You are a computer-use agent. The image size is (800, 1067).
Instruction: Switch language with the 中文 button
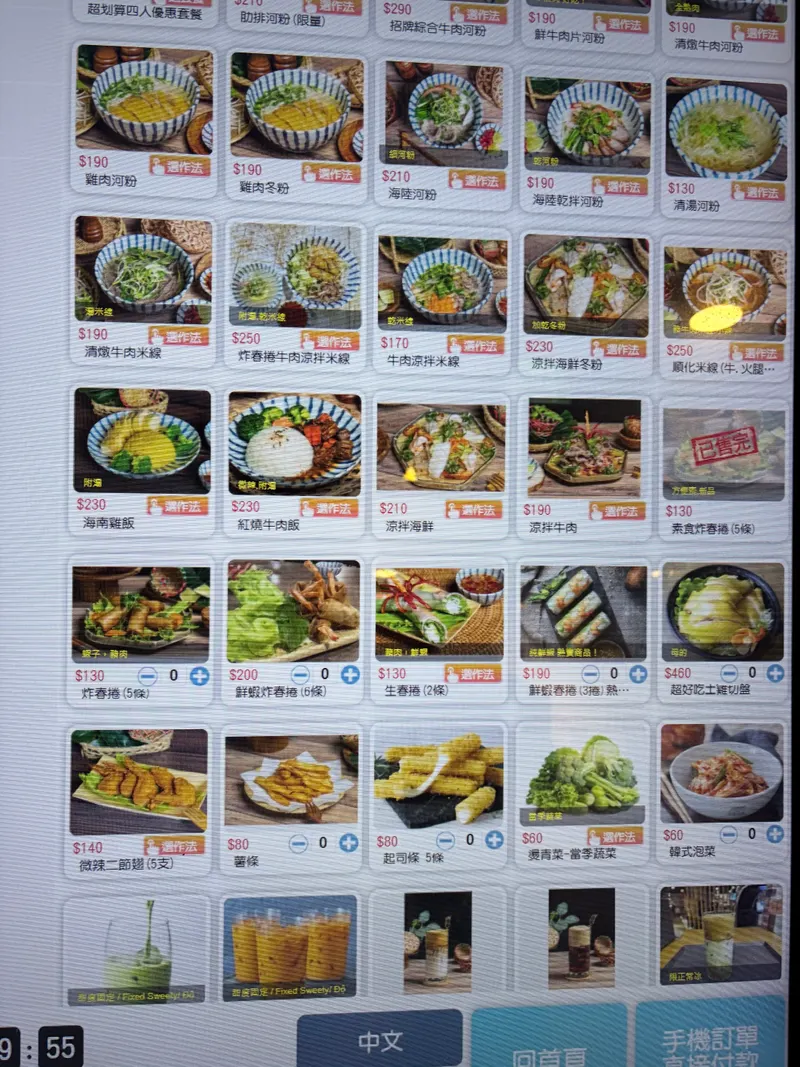click(380, 1041)
